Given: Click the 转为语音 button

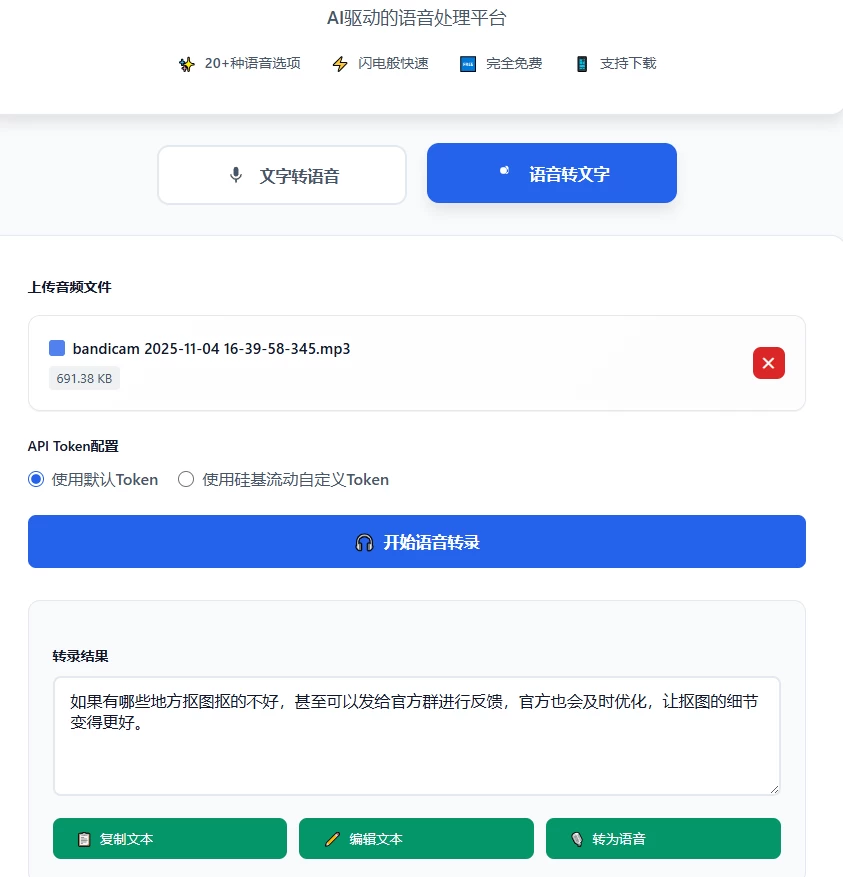Looking at the screenshot, I should coord(663,838).
